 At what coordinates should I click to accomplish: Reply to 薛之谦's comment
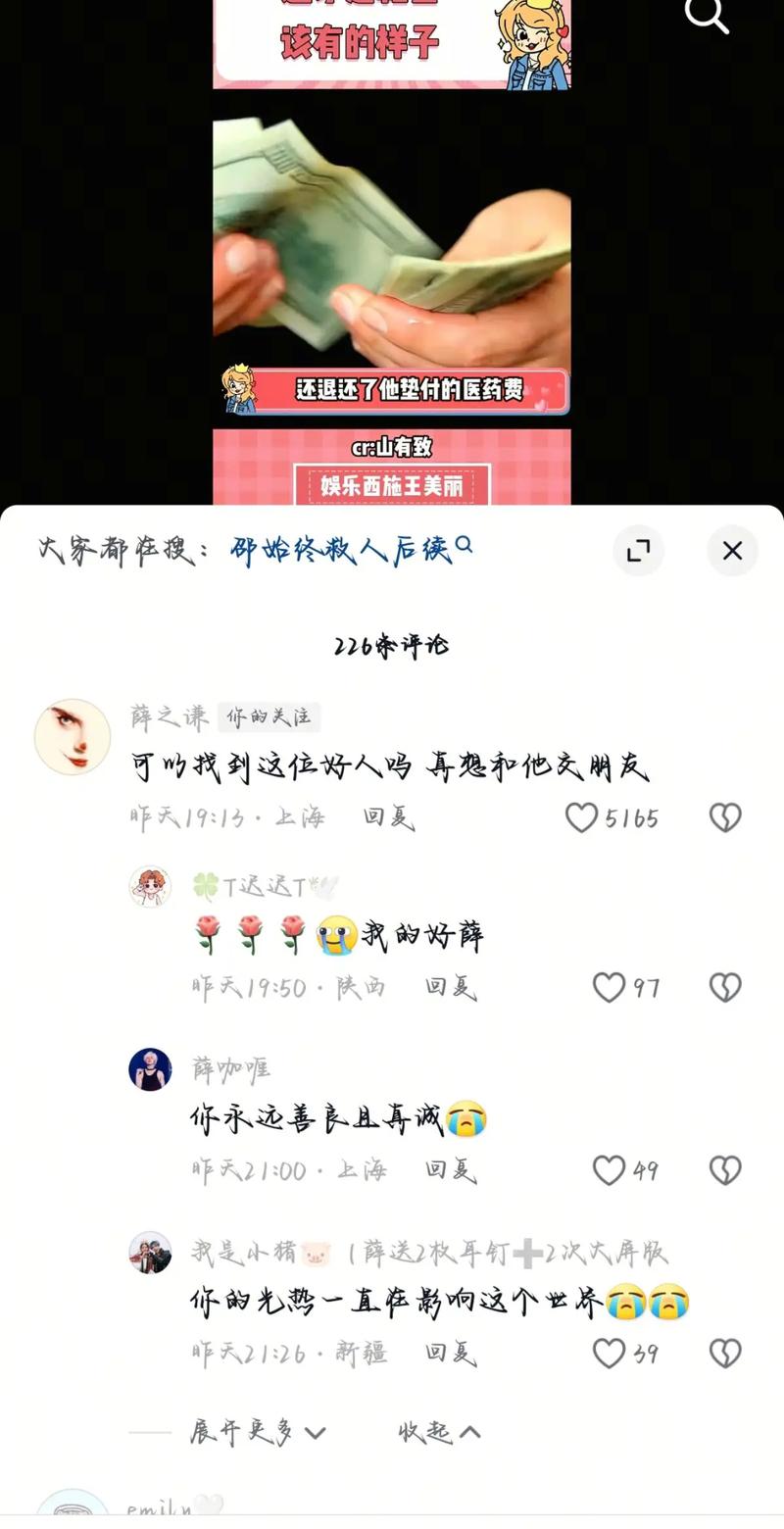pos(389,817)
